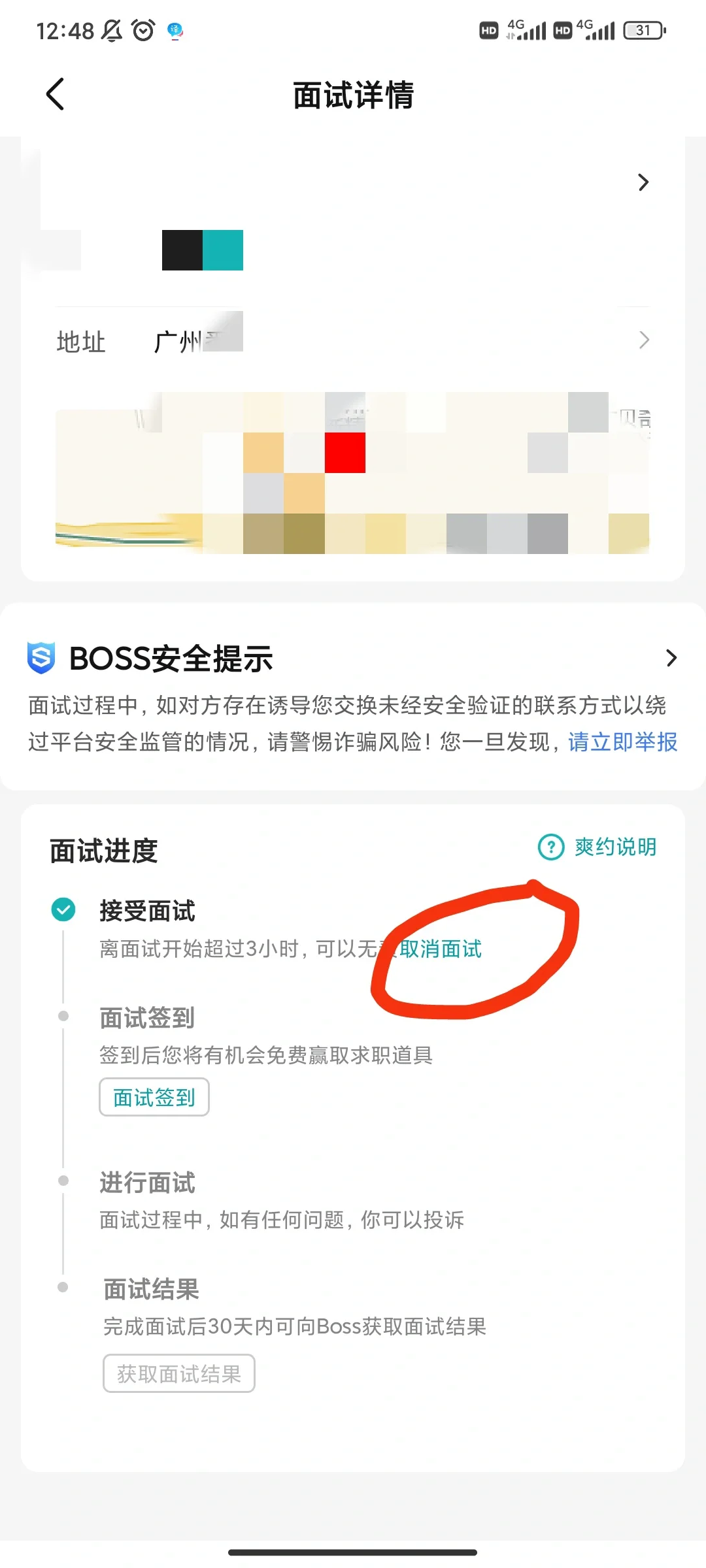Open the job card chevron at top
The width and height of the screenshot is (706, 1568).
coord(643,182)
